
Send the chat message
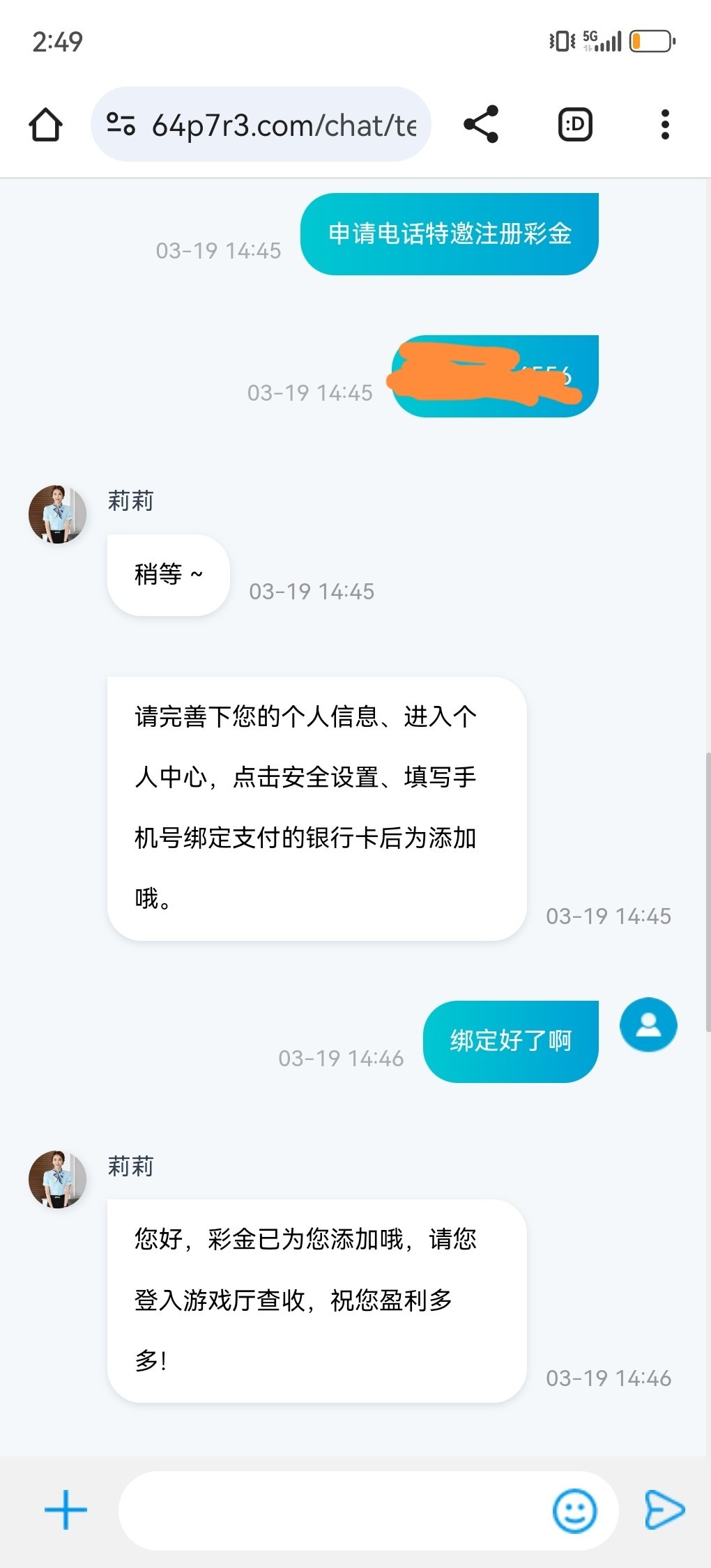pyautogui.click(x=664, y=1510)
